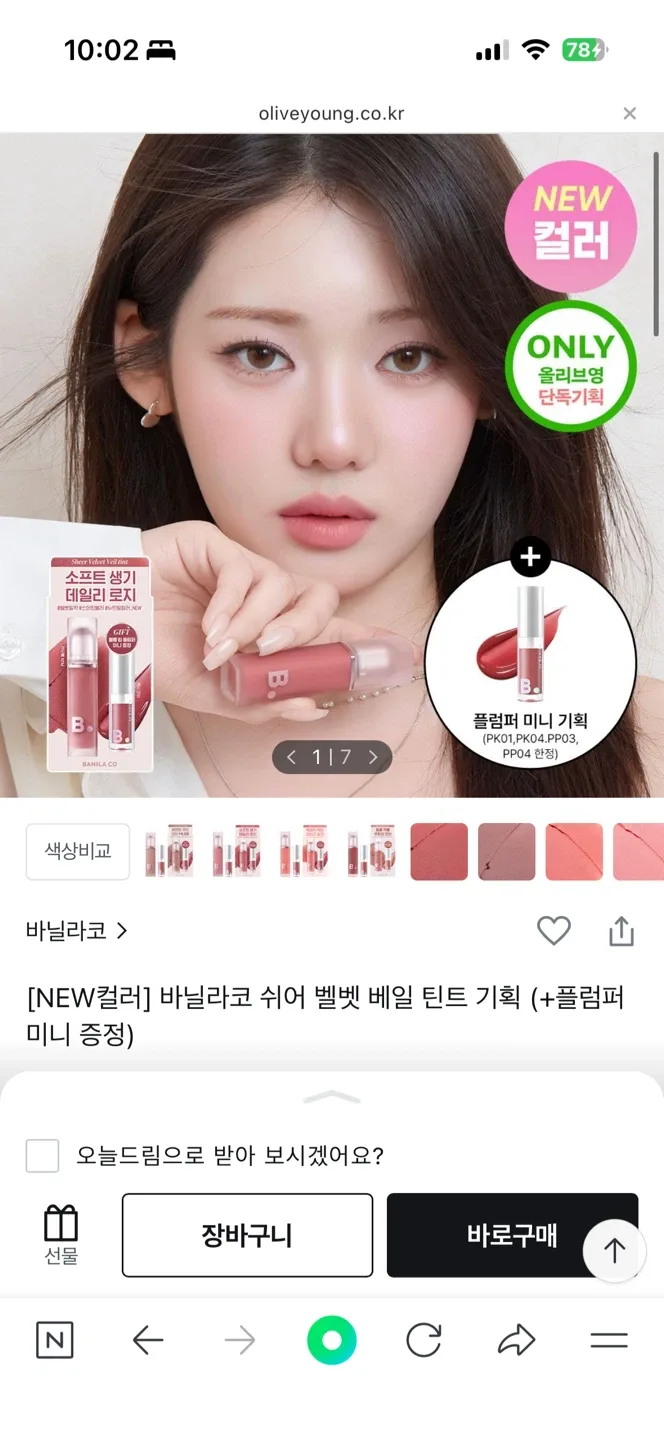Image resolution: width=664 pixels, height=1440 pixels.
Task: Select the first product set thumbnail
Action: [168, 851]
